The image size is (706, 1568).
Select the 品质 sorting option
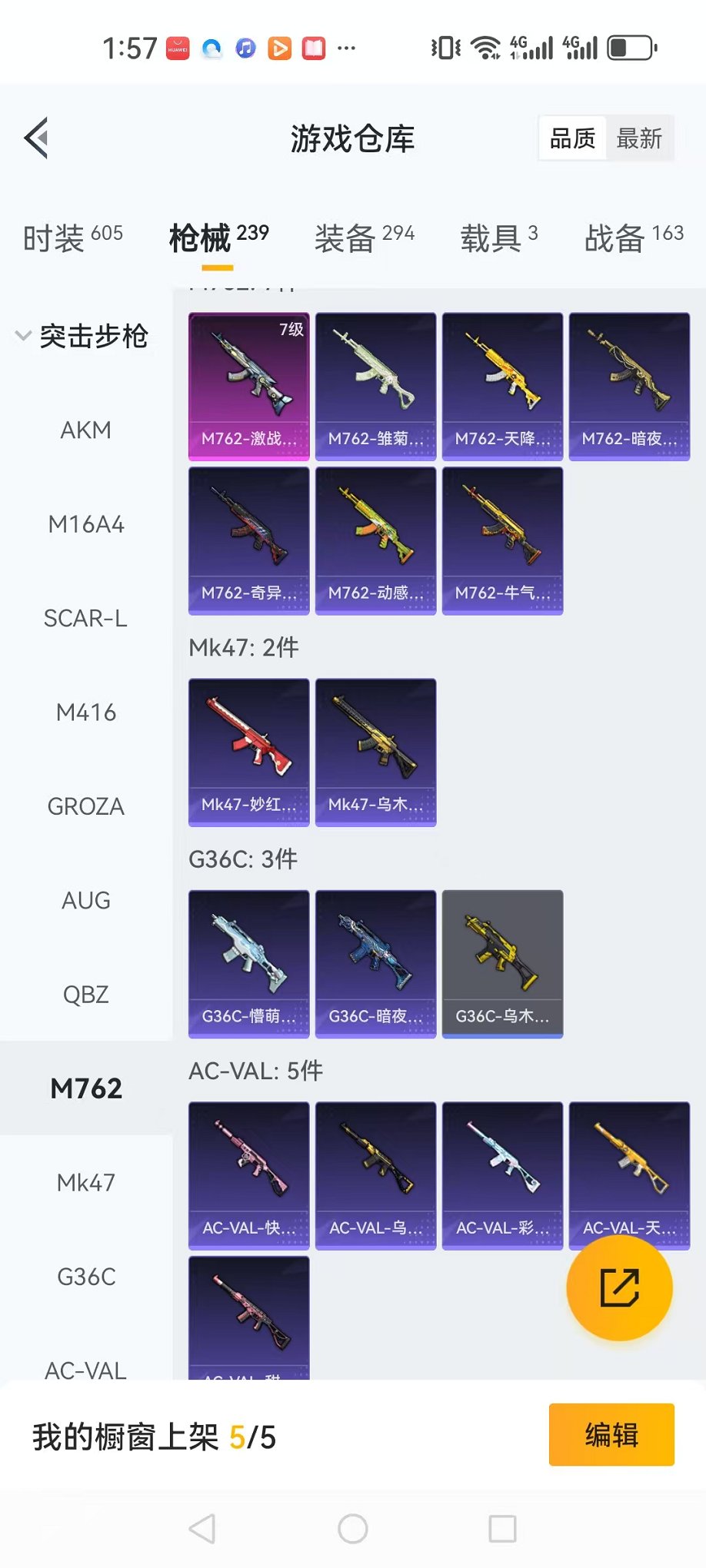572,139
